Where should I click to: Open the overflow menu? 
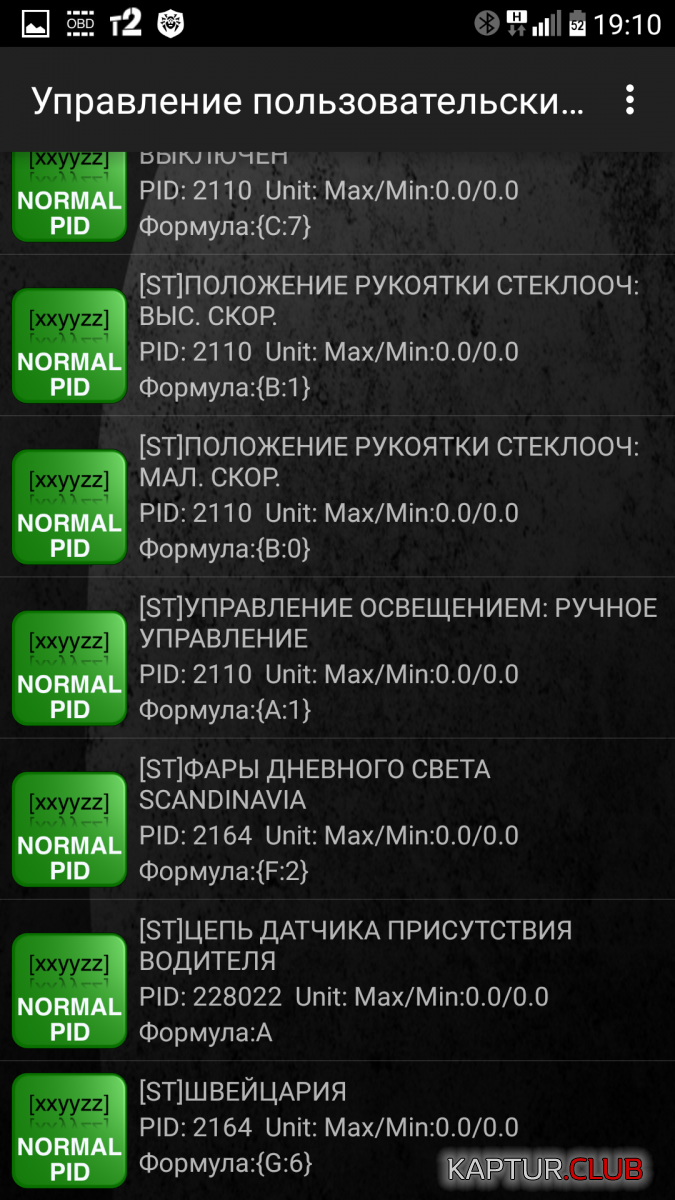click(629, 100)
